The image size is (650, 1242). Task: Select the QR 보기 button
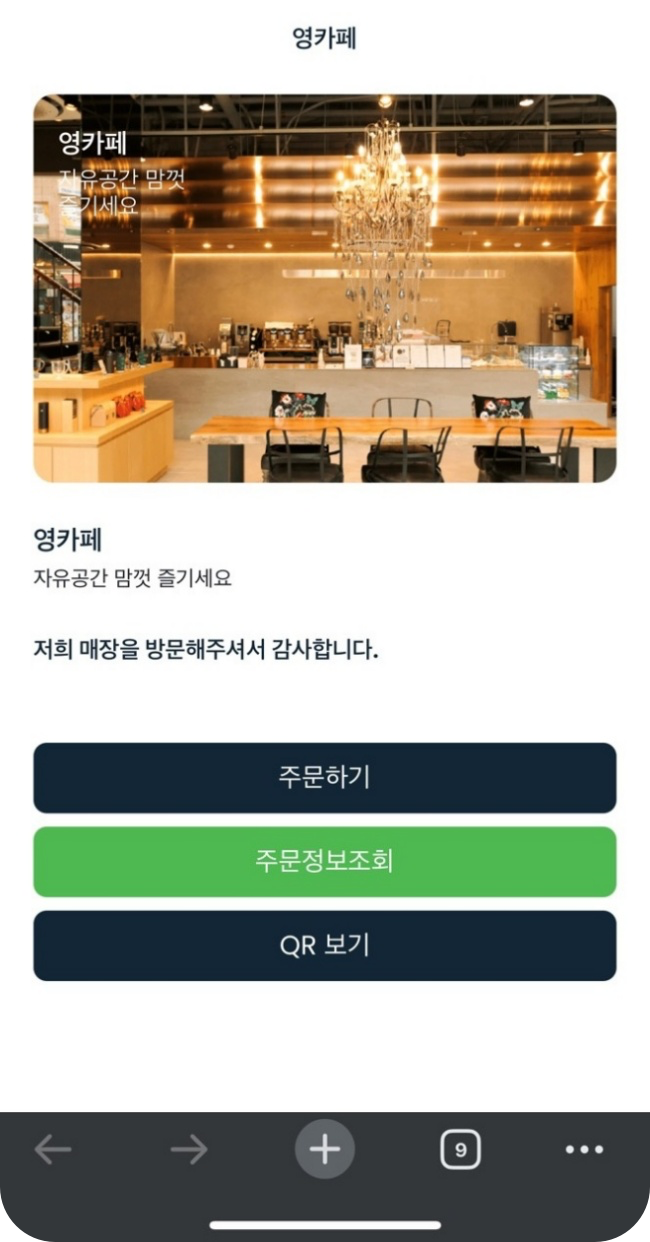325,946
